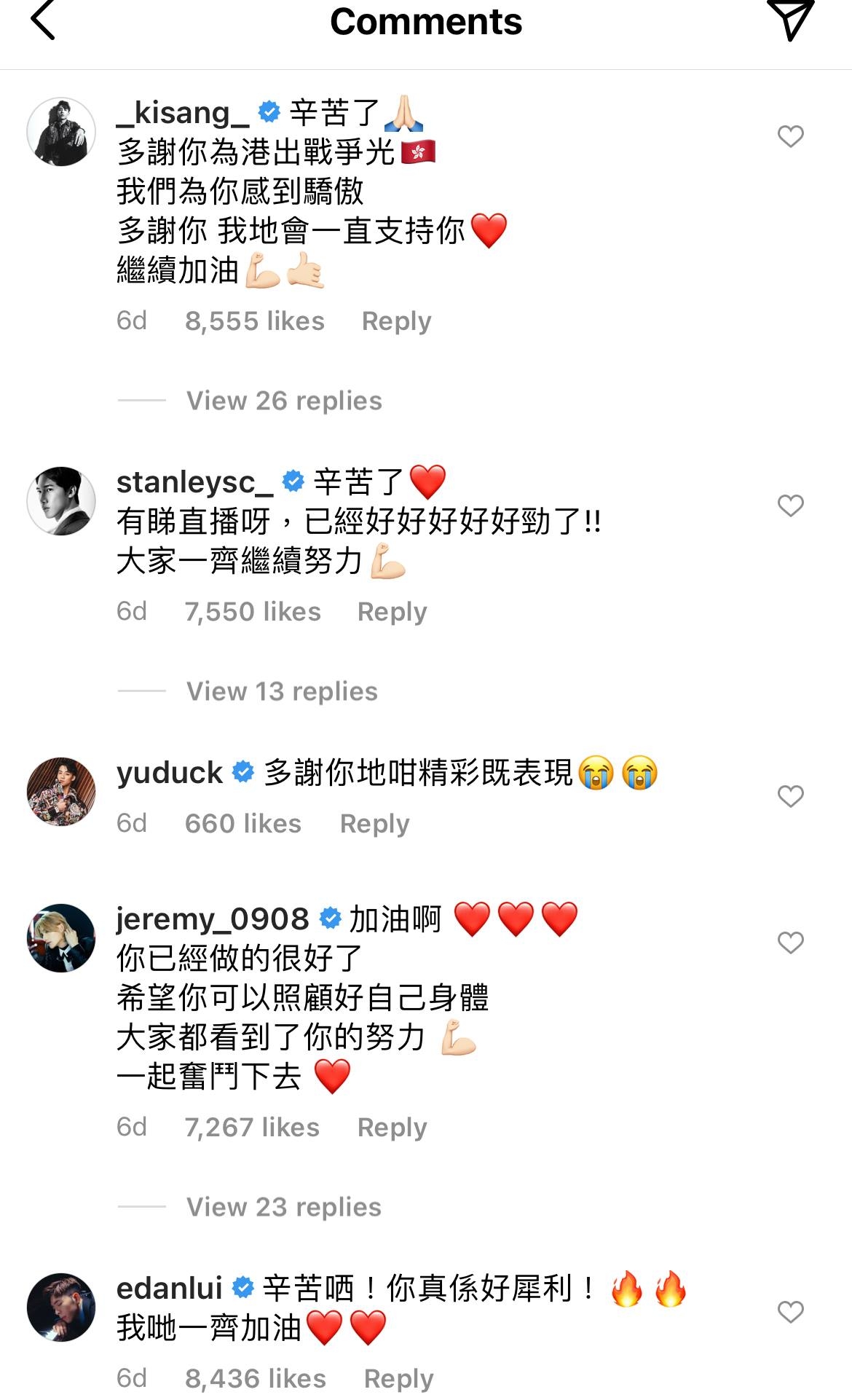This screenshot has height=1400, width=852.
Task: Go back from the Comments screen
Action: [x=44, y=20]
